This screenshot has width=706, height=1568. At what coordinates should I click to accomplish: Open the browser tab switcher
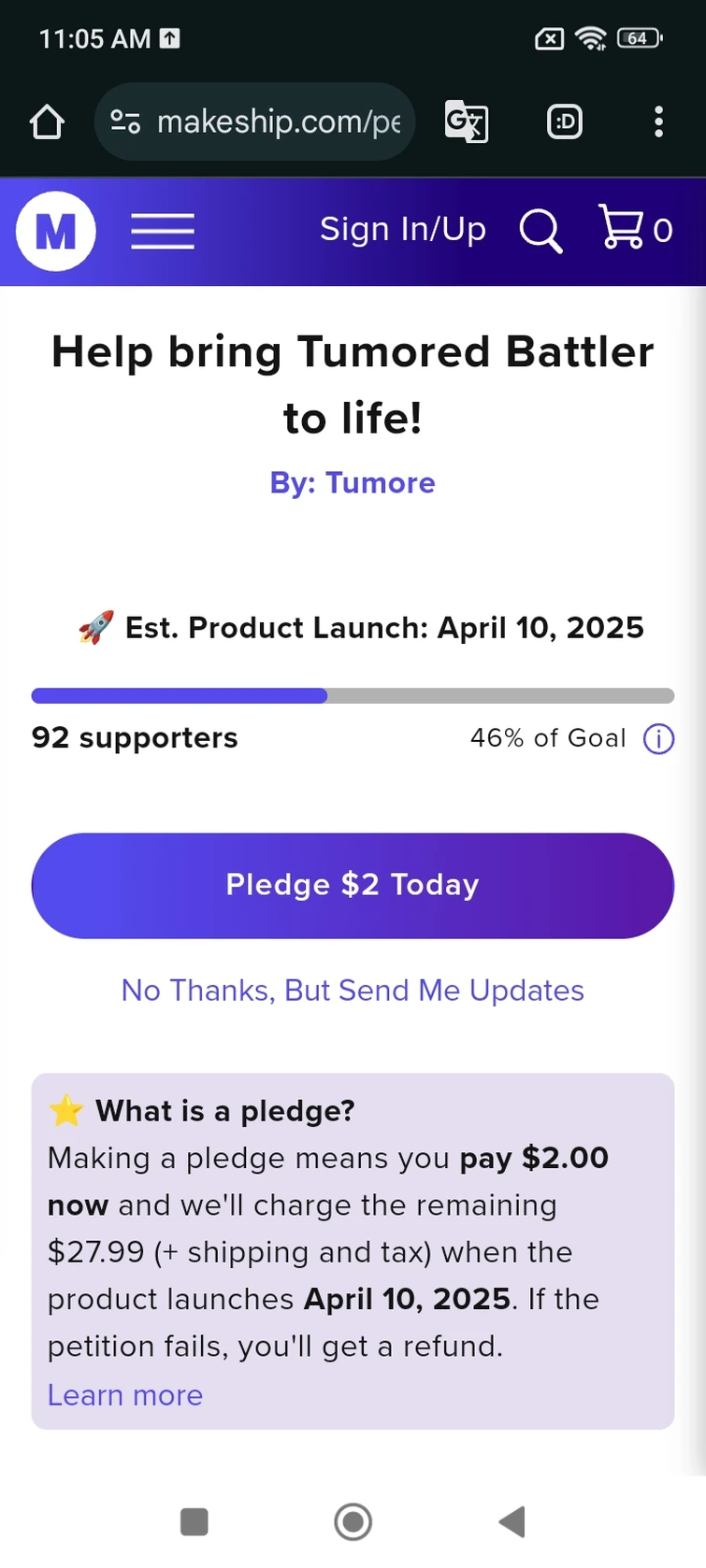tap(564, 122)
